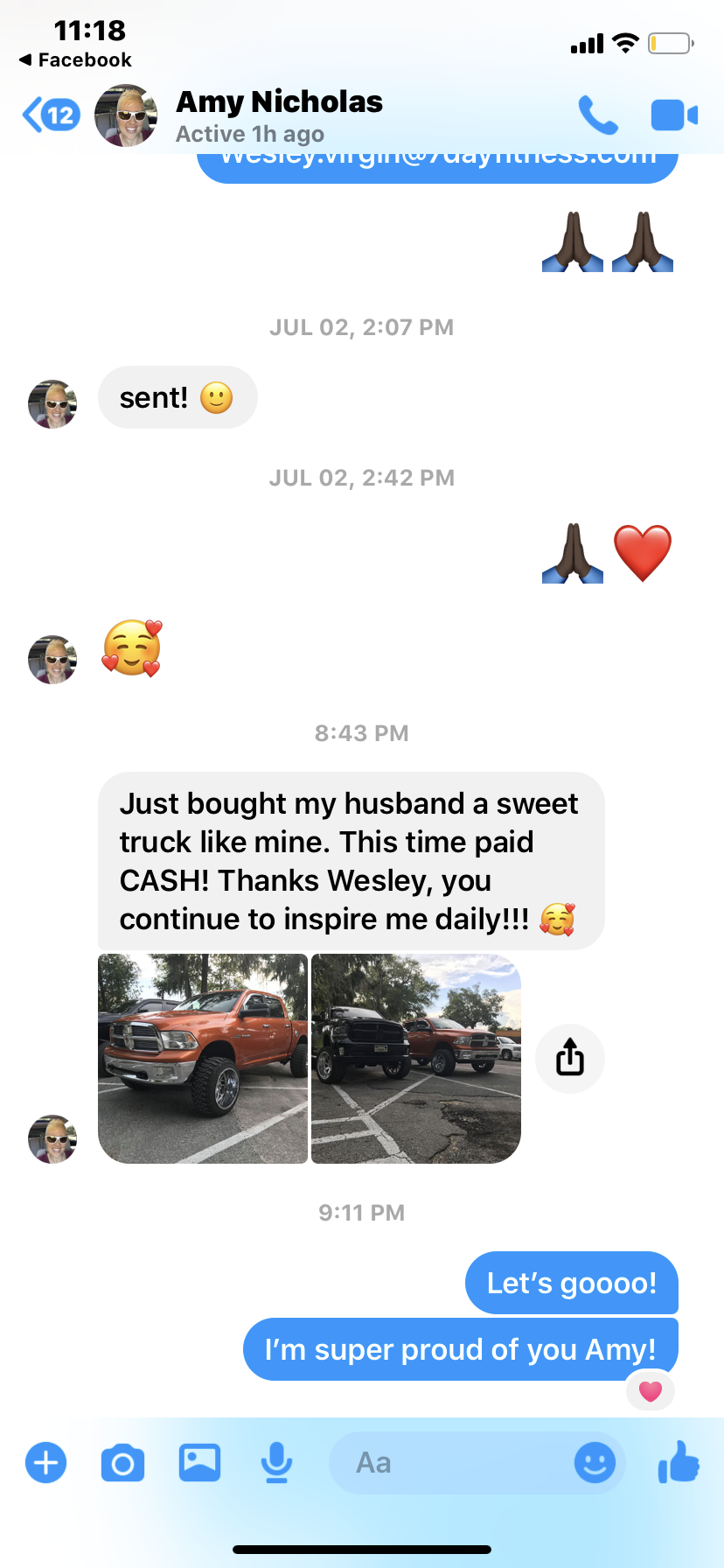Open the emoji picker
The image size is (724, 1568).
(595, 1463)
